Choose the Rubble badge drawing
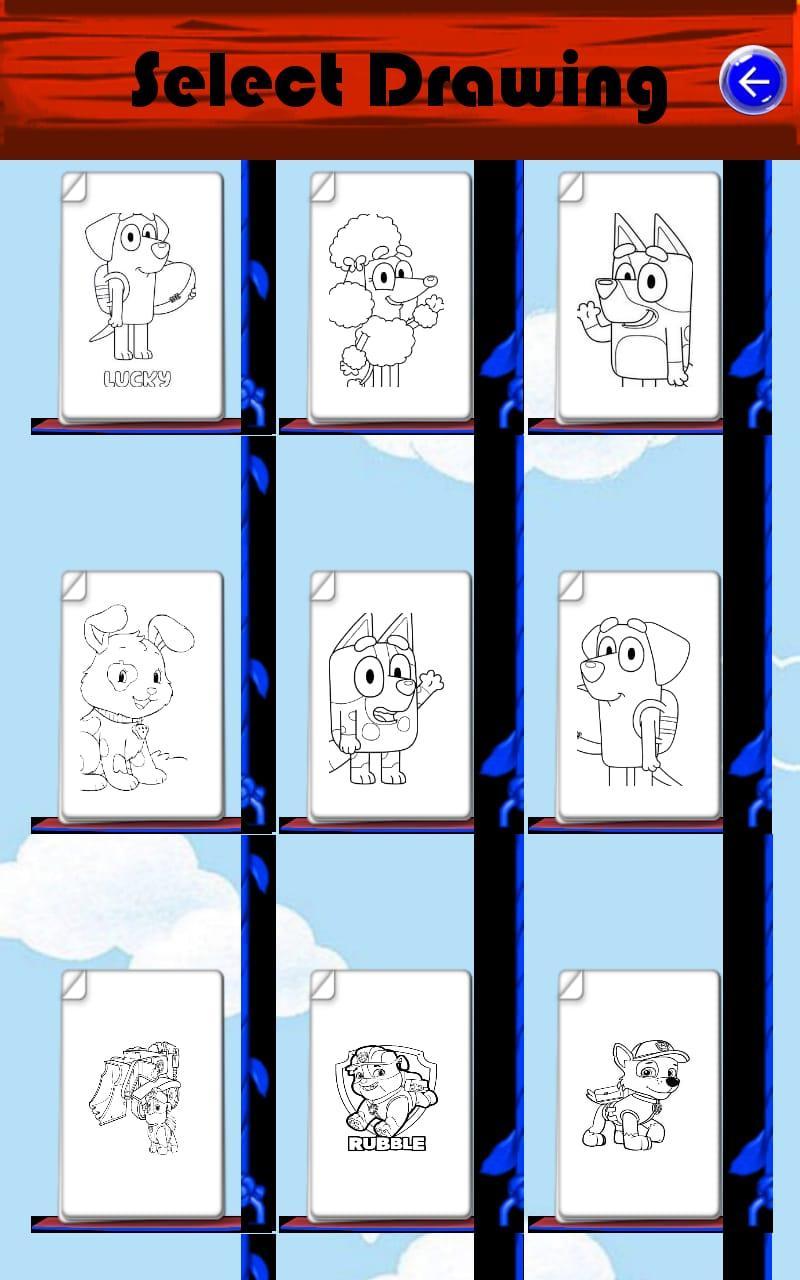 click(x=389, y=1095)
